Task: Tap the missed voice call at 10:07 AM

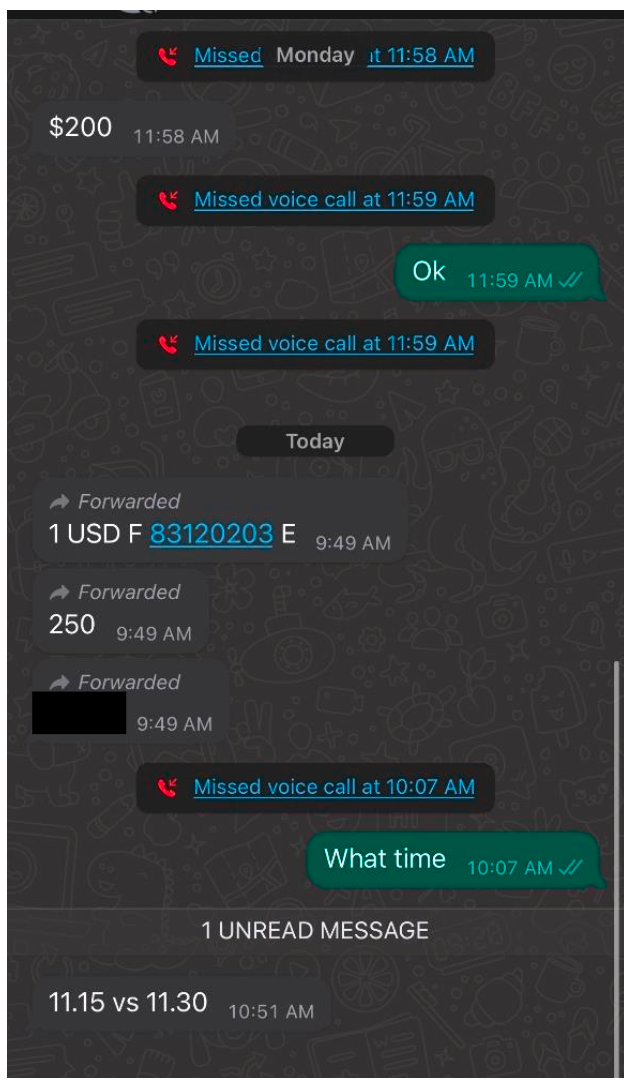Action: (x=334, y=787)
